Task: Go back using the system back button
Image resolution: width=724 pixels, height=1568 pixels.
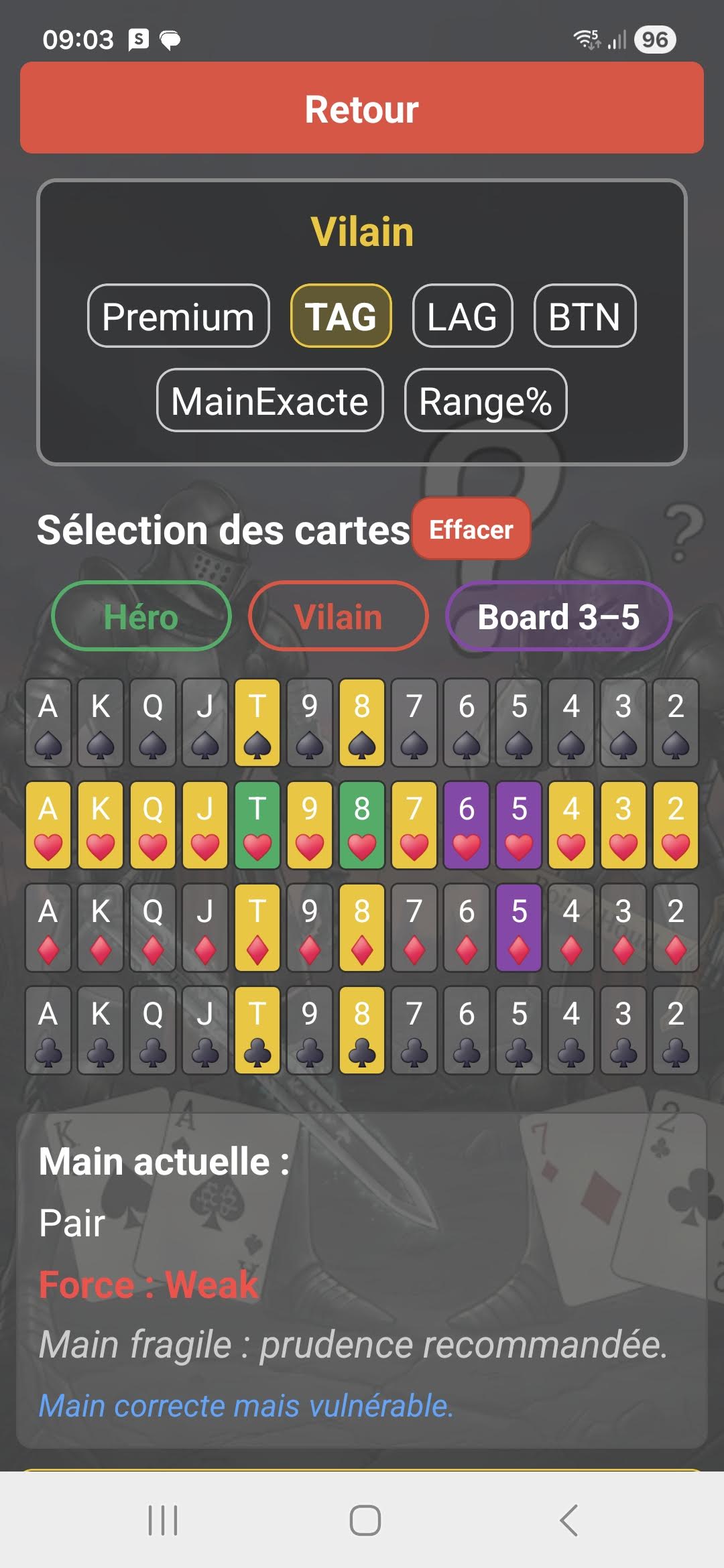Action: (568, 1520)
